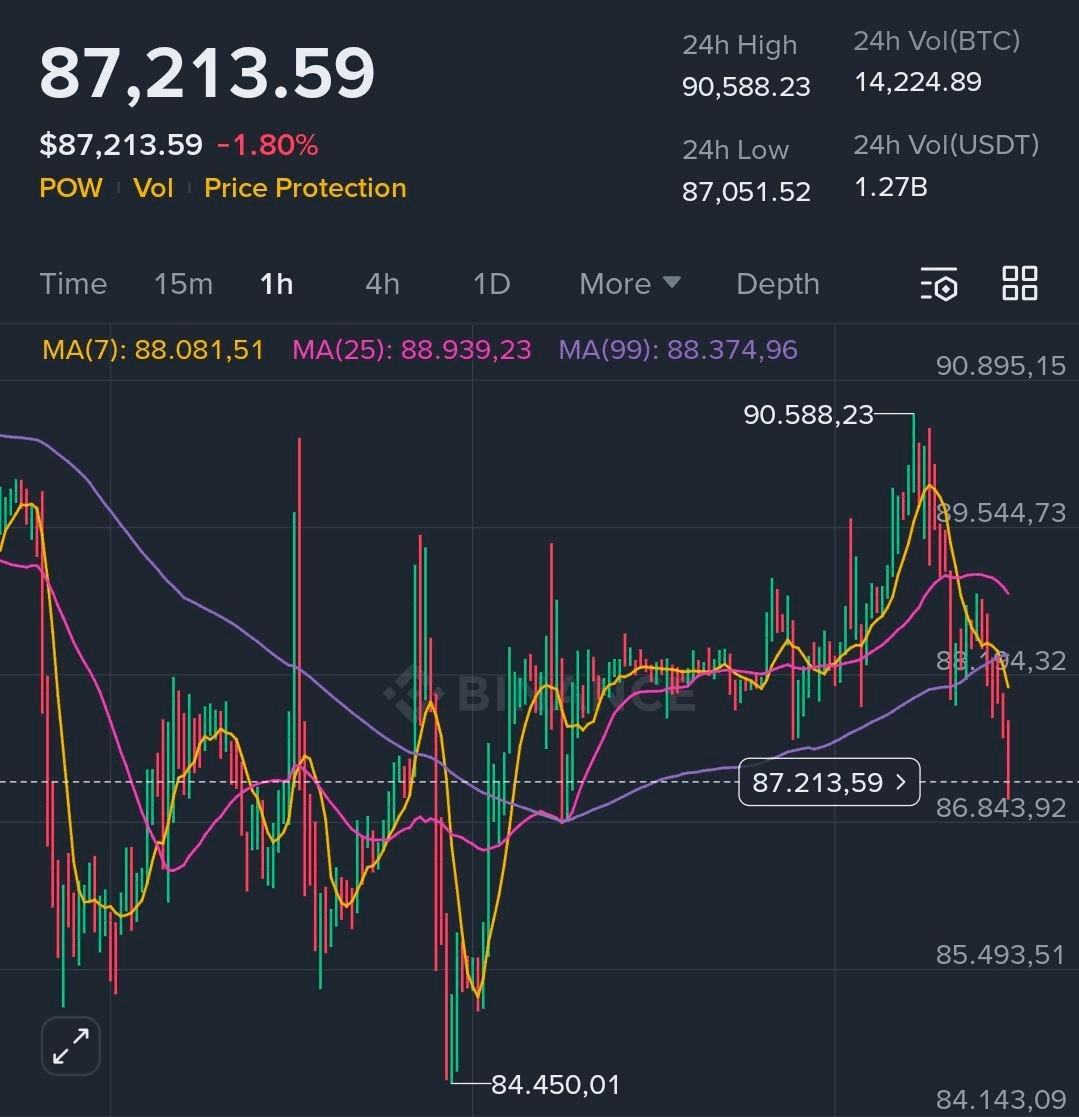Expand the More intervals dropdown
1079x1117 pixels.
pos(629,284)
